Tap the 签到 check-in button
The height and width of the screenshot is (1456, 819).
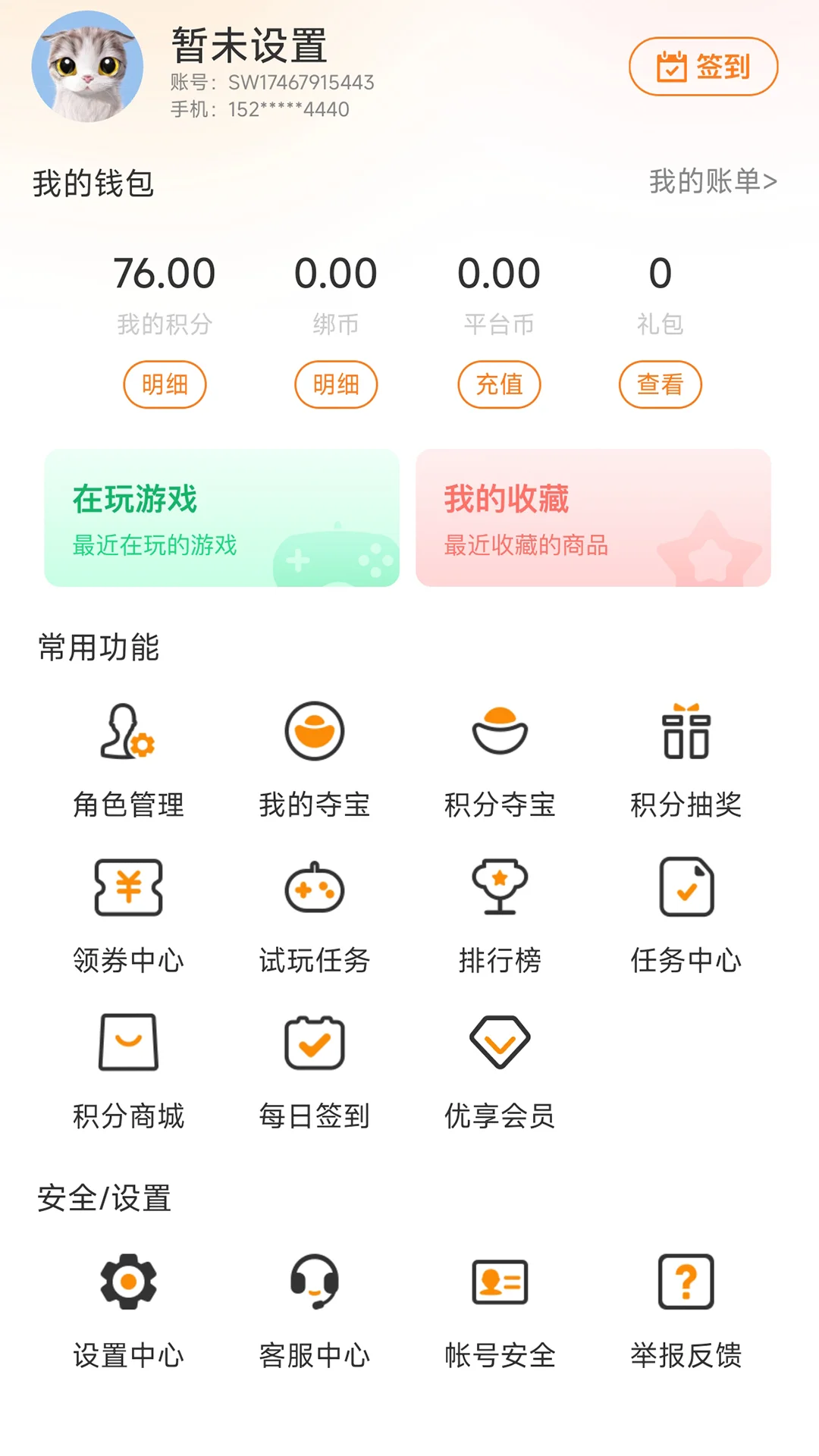tap(701, 66)
